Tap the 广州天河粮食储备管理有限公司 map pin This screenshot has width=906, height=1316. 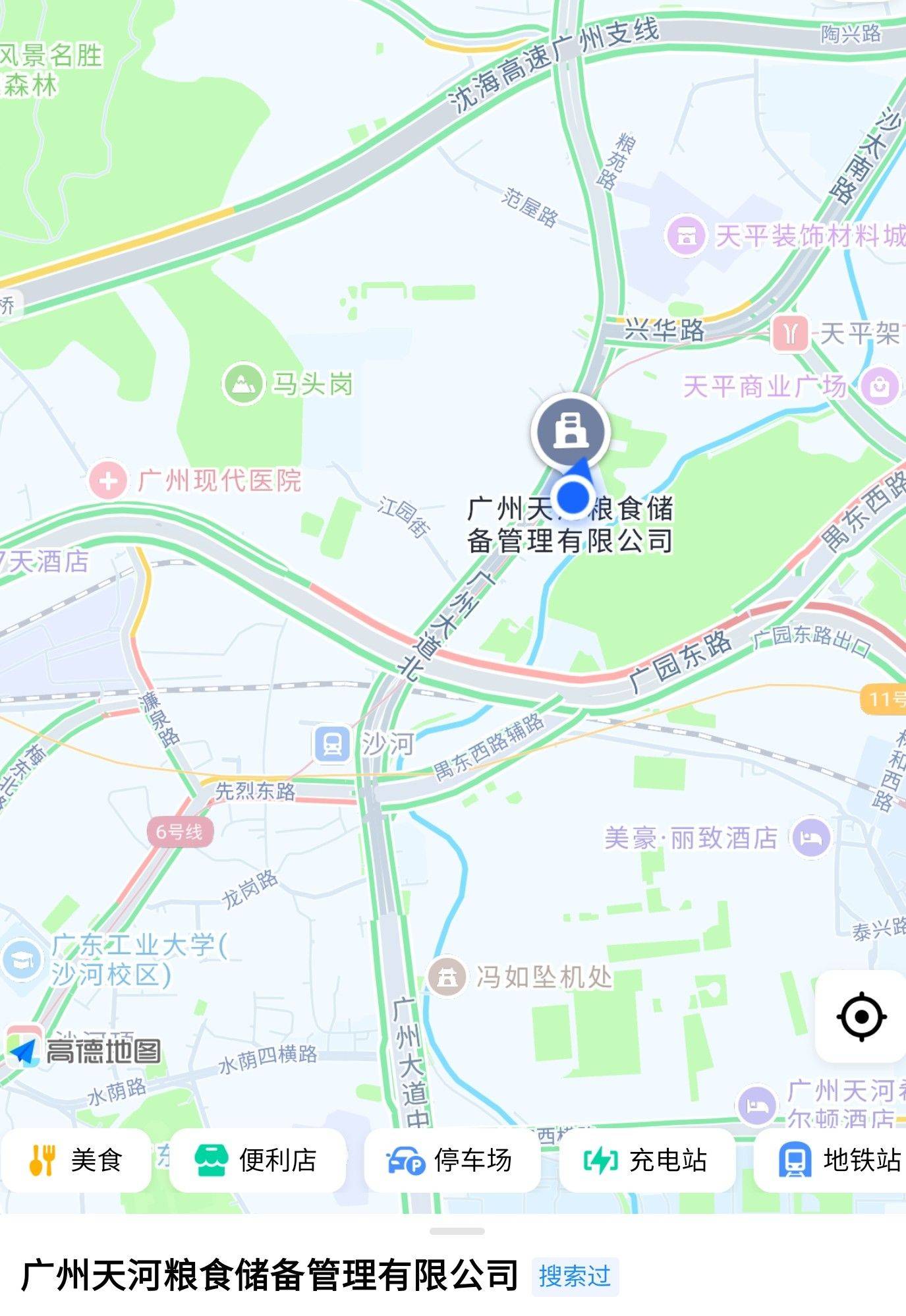click(x=570, y=431)
